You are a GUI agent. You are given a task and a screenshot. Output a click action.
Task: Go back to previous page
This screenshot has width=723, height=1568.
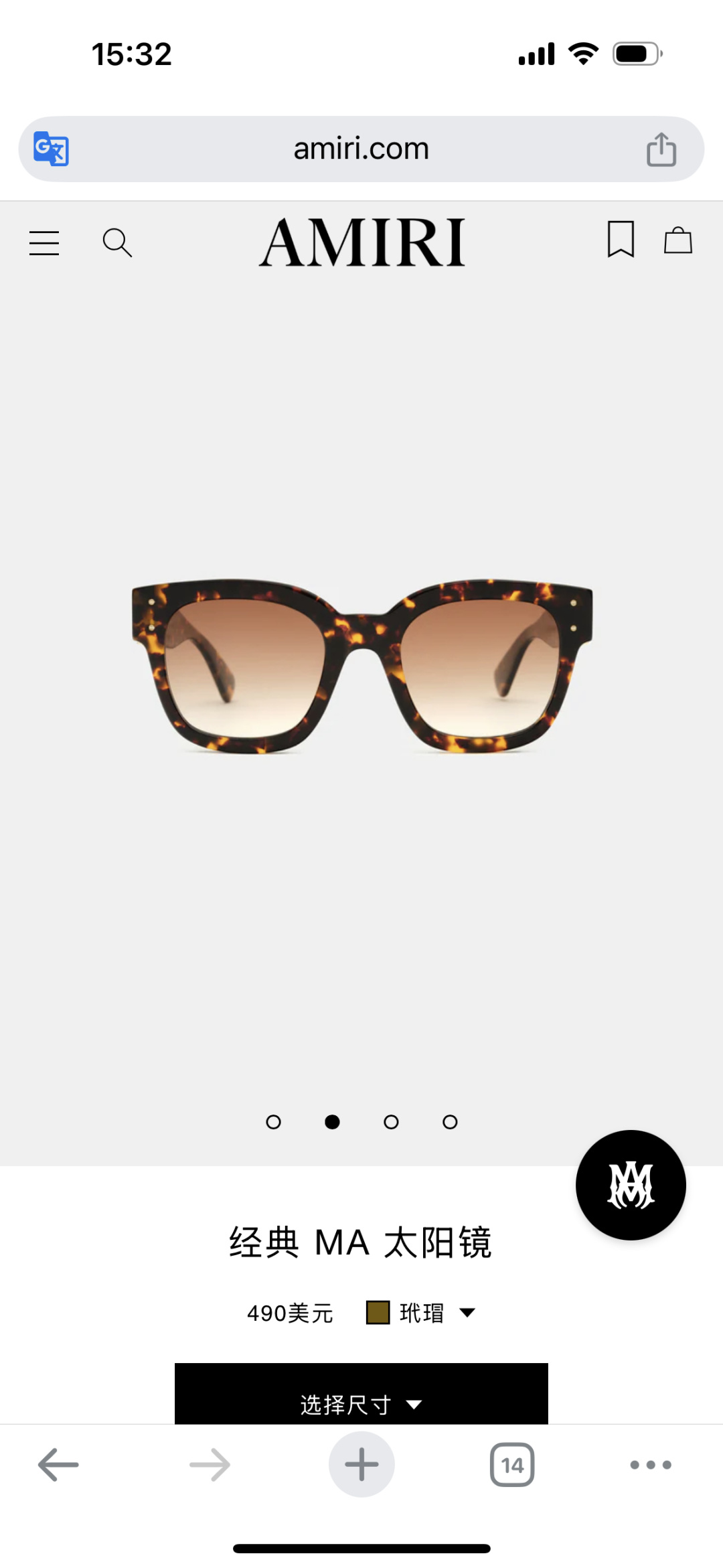tap(58, 1465)
